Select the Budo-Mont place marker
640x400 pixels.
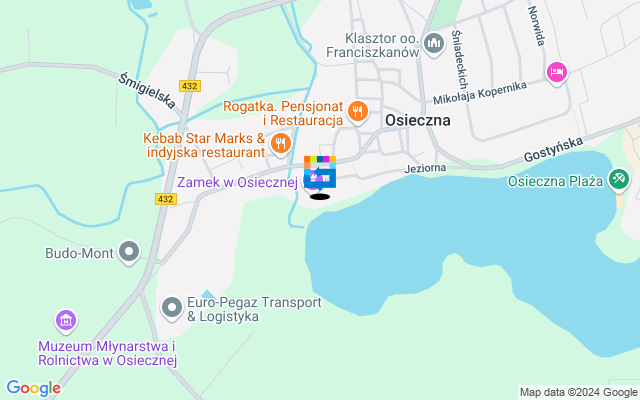click(x=129, y=252)
